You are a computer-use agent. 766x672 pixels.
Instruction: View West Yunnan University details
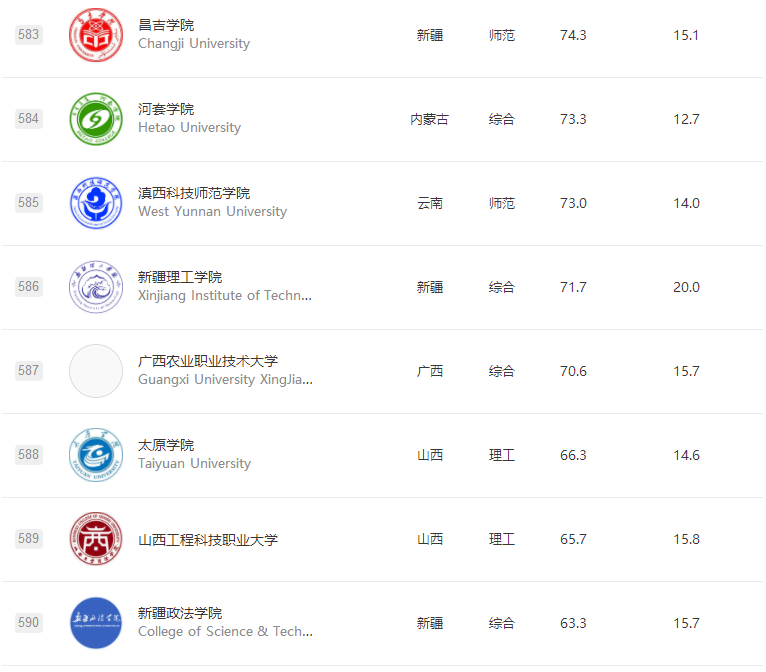pyautogui.click(x=194, y=193)
